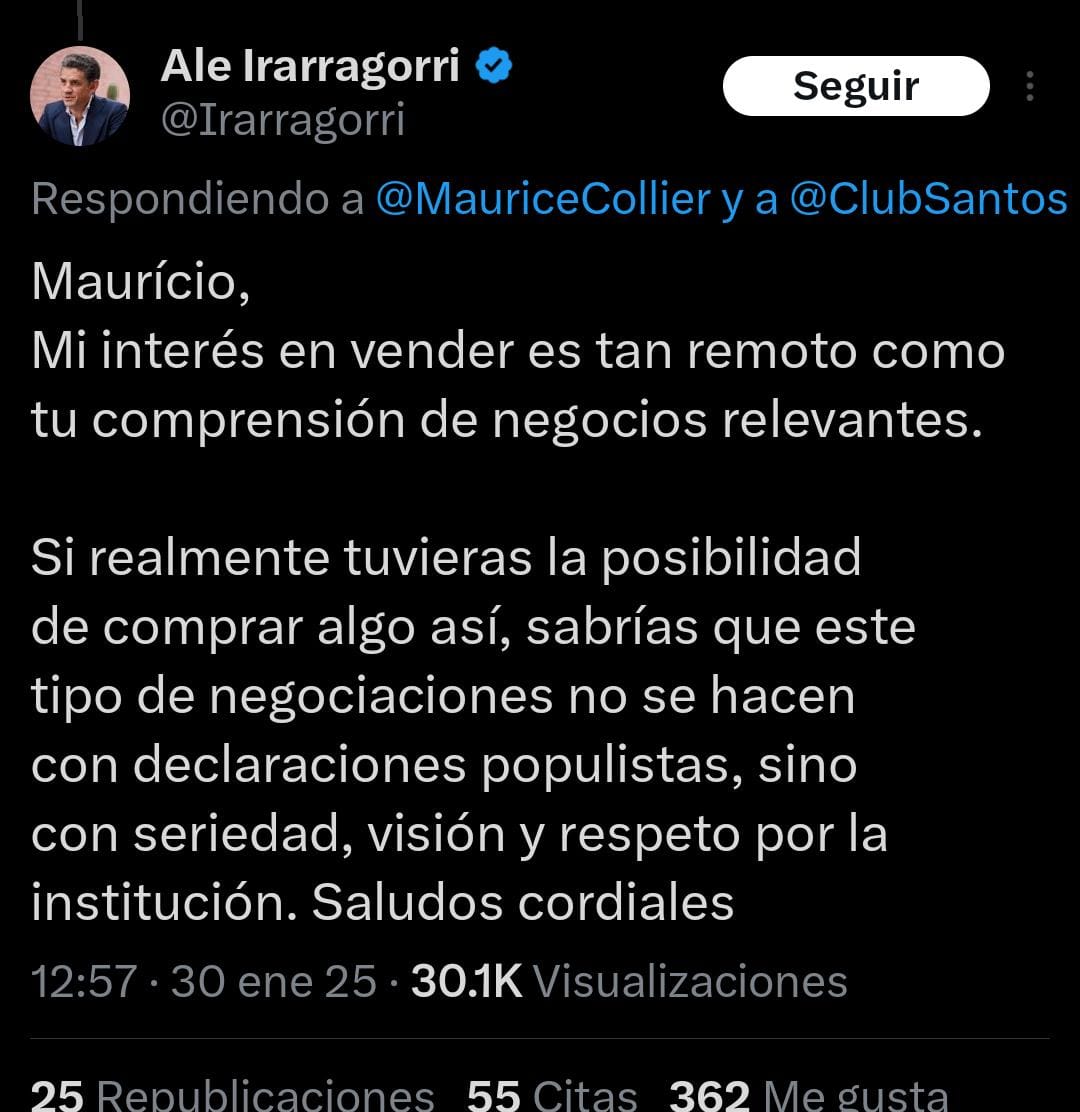The width and height of the screenshot is (1080, 1112).
Task: Visit the @ClubSantos profile link
Action: (x=928, y=200)
